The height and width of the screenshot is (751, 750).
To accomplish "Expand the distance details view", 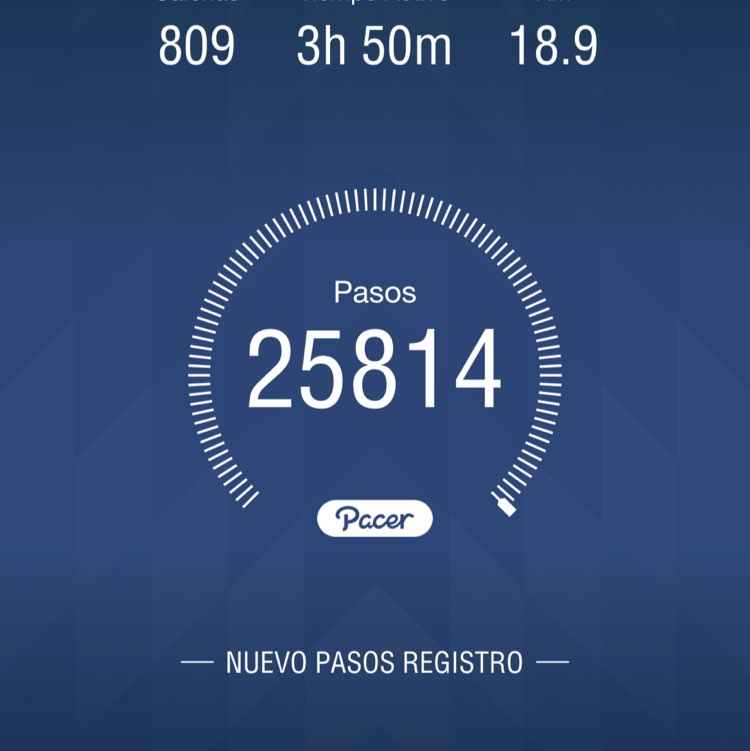I will [x=555, y=45].
